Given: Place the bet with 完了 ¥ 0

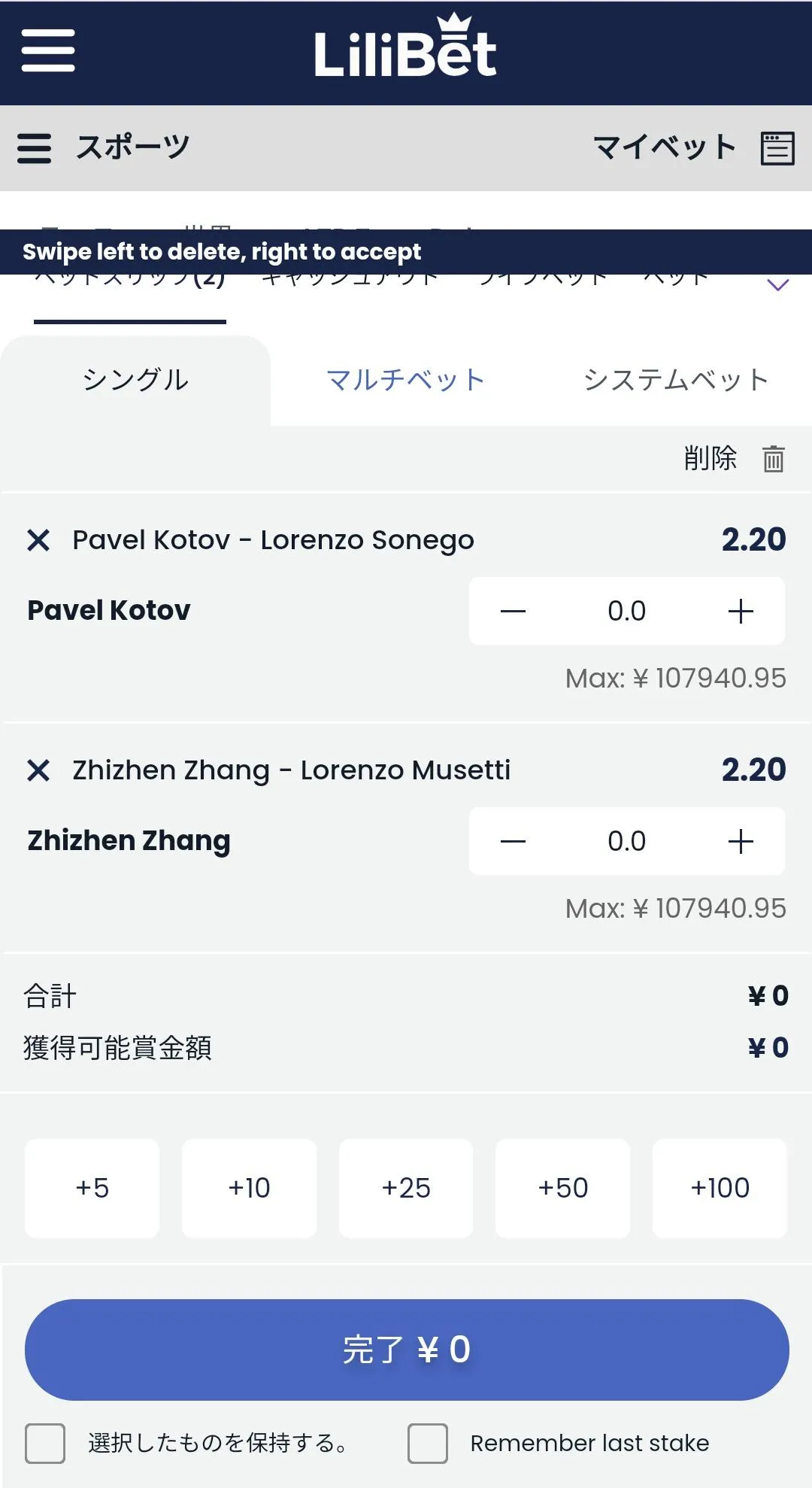Looking at the screenshot, I should (x=407, y=1350).
